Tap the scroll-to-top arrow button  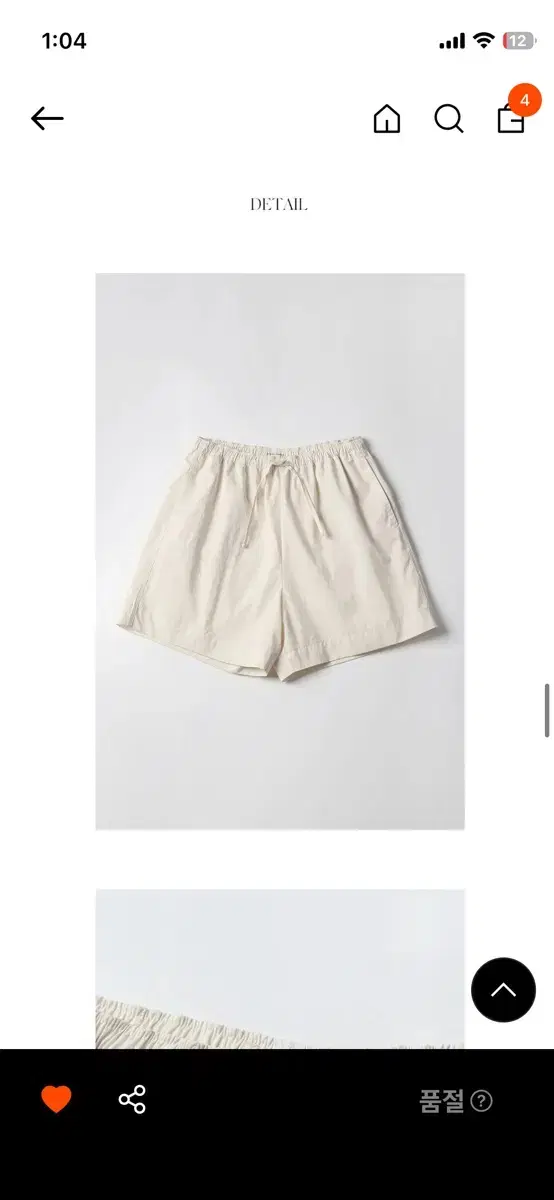tap(503, 990)
